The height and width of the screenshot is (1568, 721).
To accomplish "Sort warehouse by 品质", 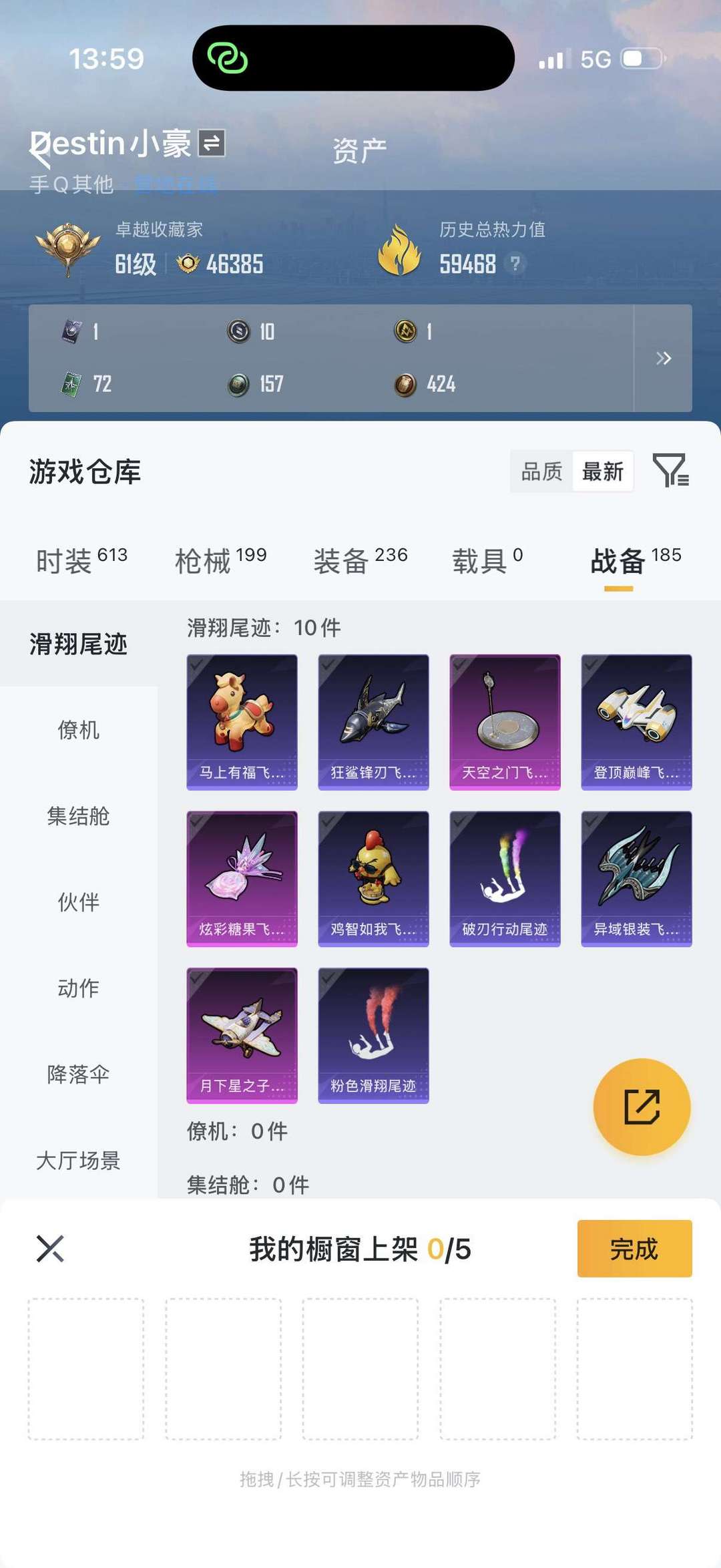I will click(x=541, y=471).
